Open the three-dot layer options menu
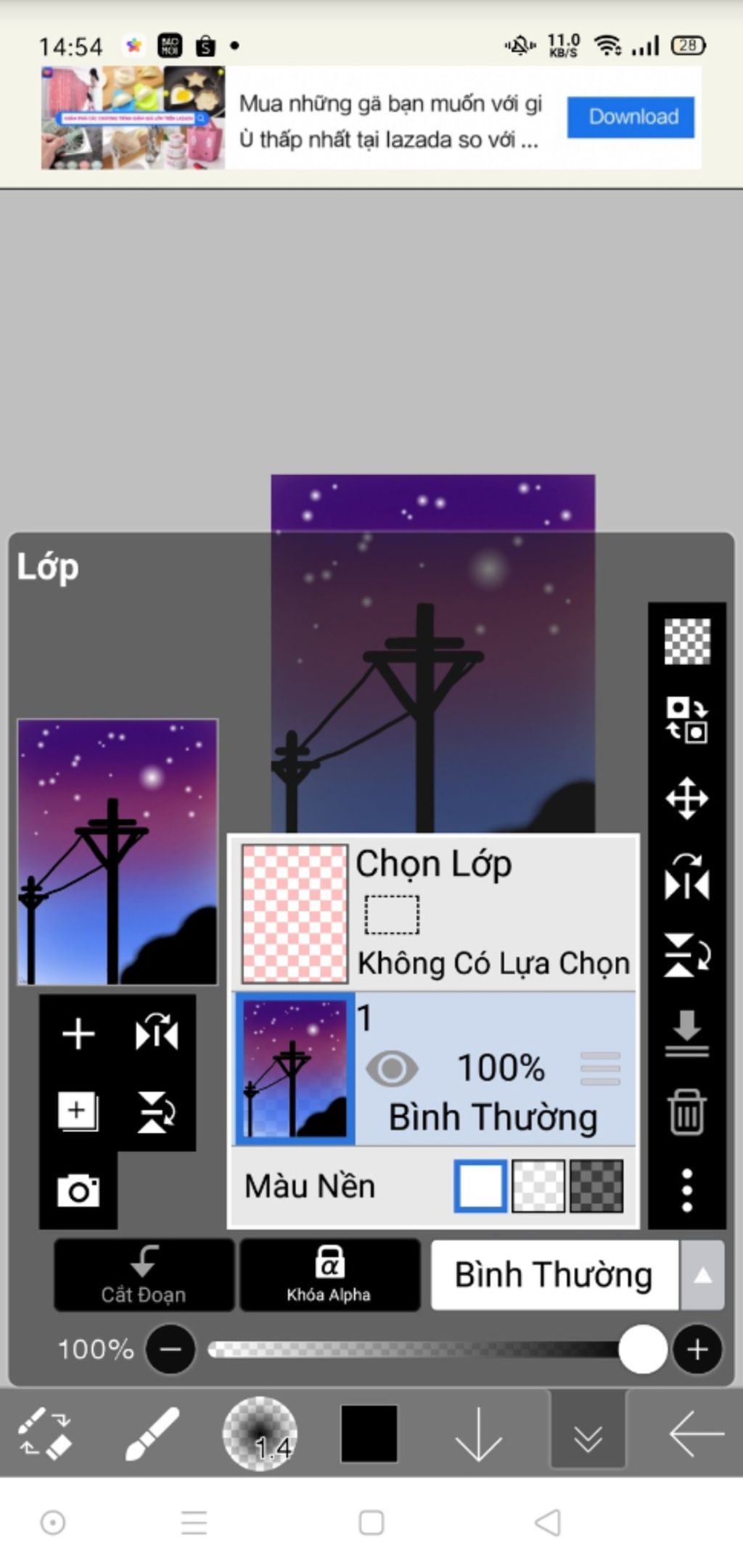The image size is (743, 1568). pyautogui.click(x=686, y=1189)
